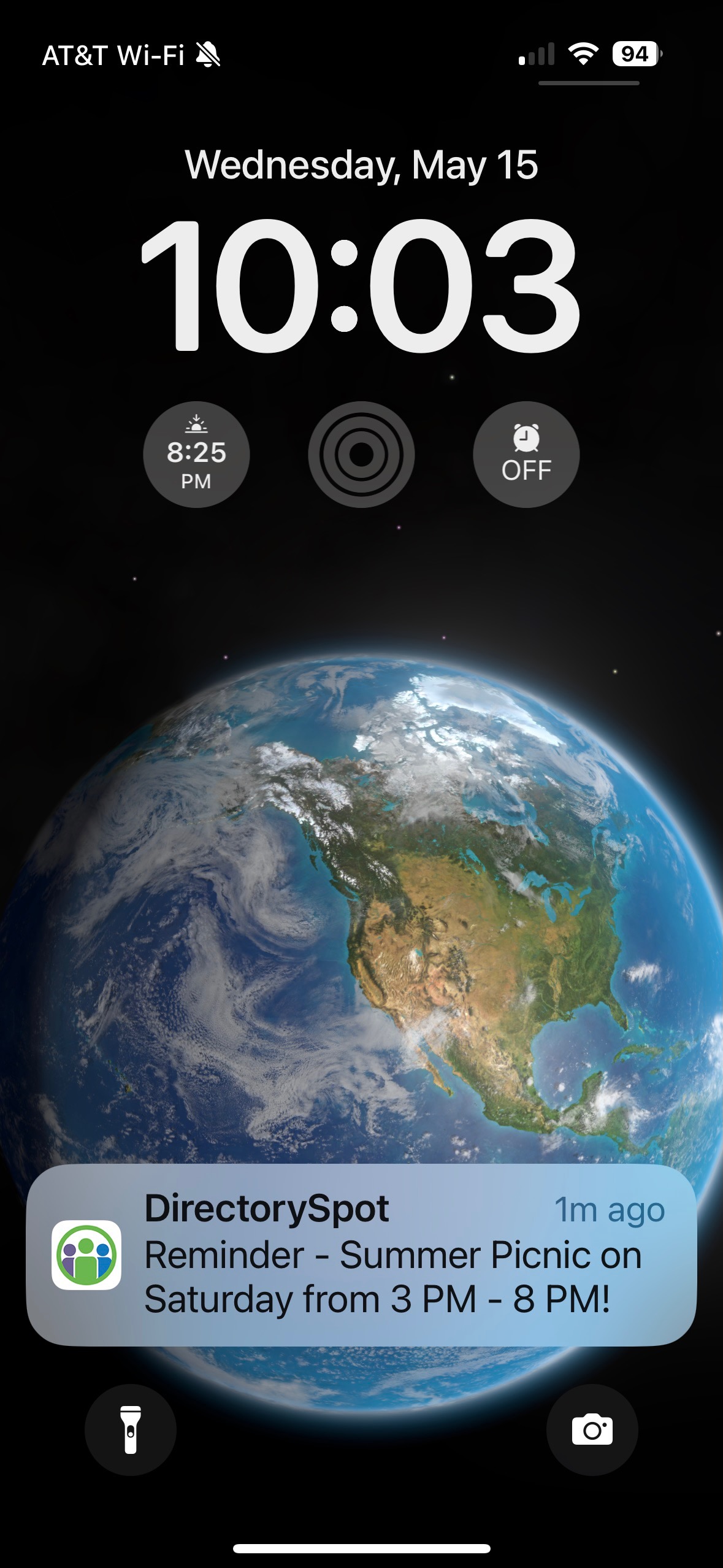The width and height of the screenshot is (723, 1568).
Task: Tap the concentric rings widget
Action: click(x=361, y=455)
